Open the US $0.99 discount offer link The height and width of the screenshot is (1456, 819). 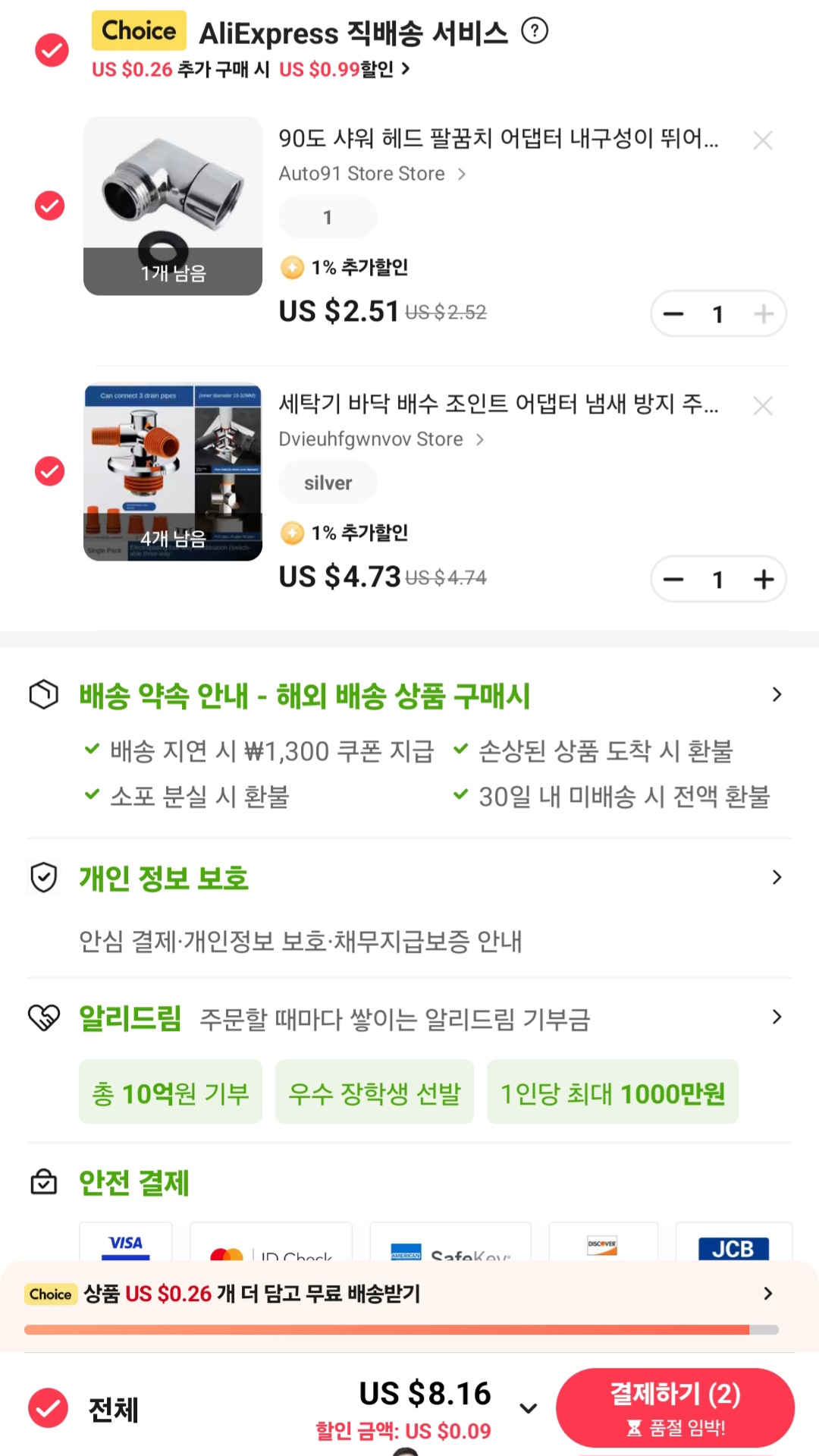(344, 70)
